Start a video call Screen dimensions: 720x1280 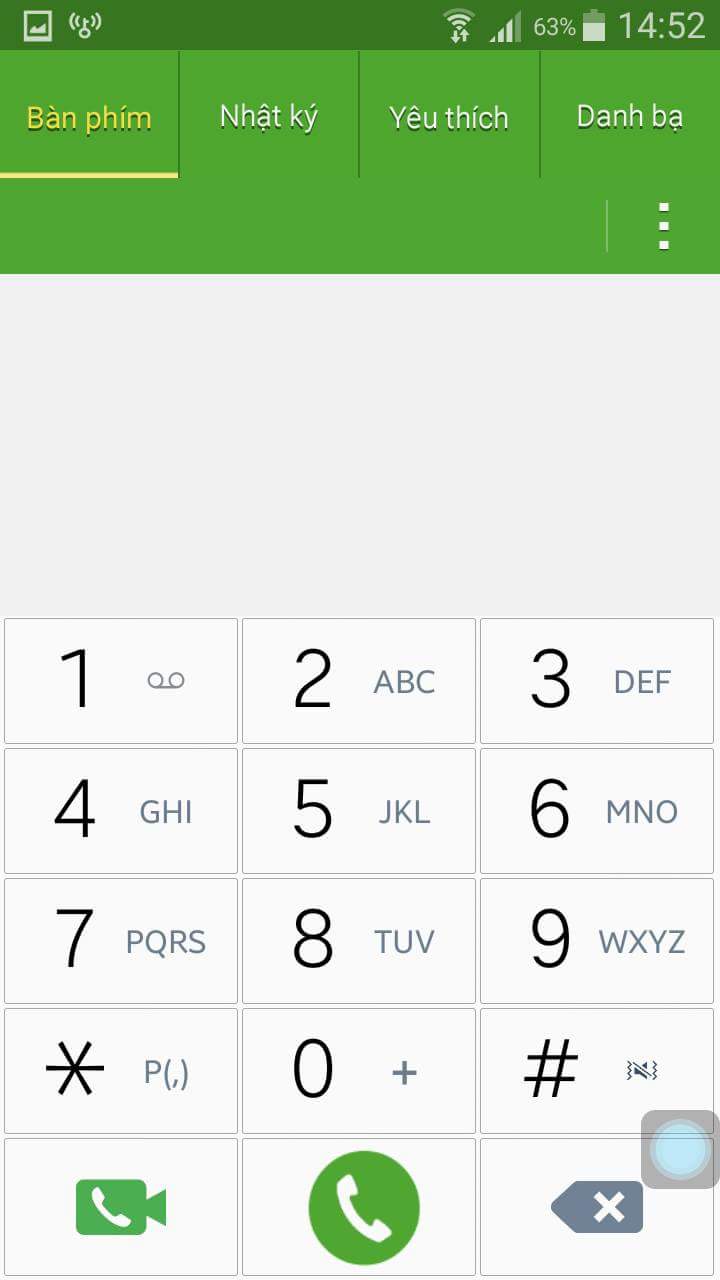[x=121, y=1207]
